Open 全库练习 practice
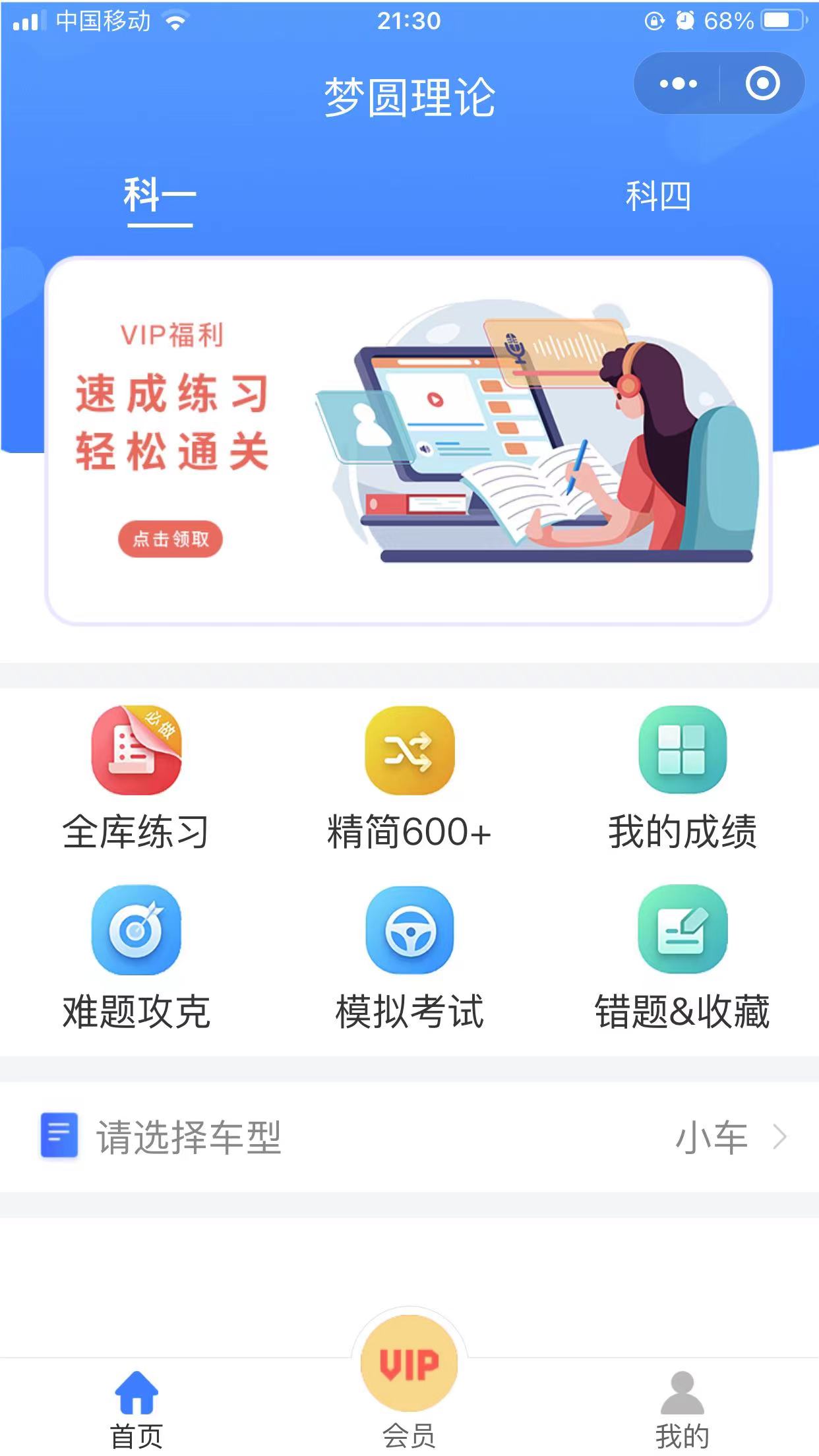This screenshot has width=819, height=1456. [x=136, y=778]
